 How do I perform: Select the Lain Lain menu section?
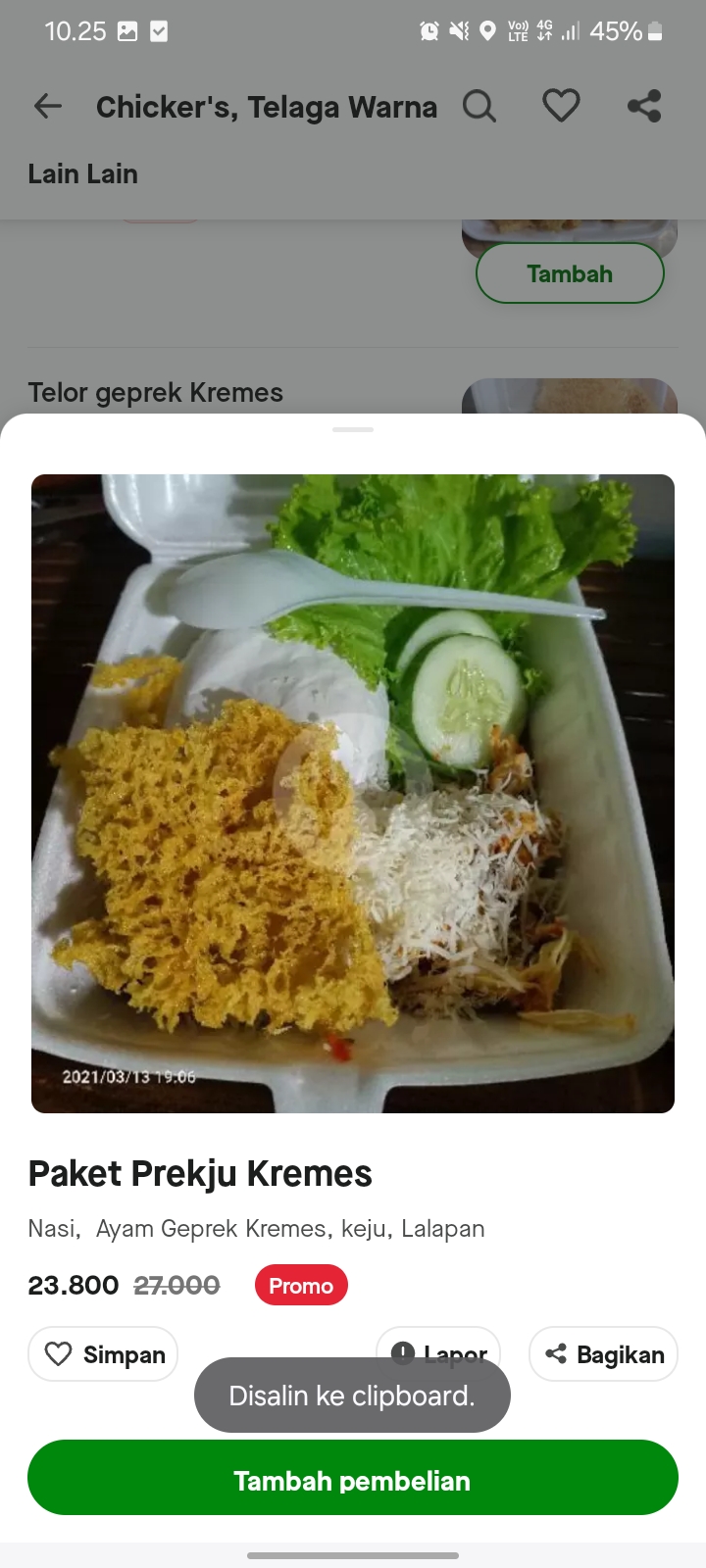82,173
